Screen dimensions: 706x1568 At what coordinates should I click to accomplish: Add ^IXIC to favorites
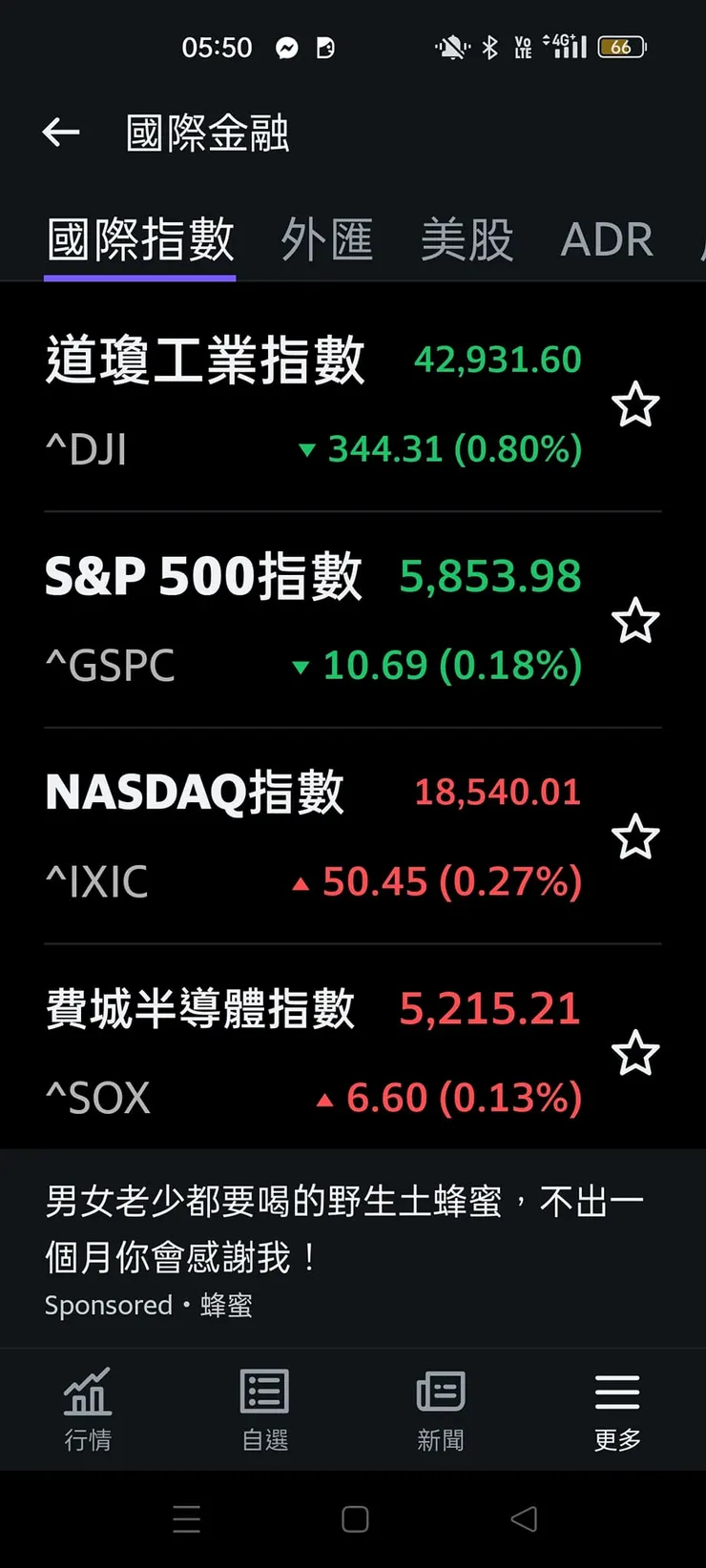(635, 837)
